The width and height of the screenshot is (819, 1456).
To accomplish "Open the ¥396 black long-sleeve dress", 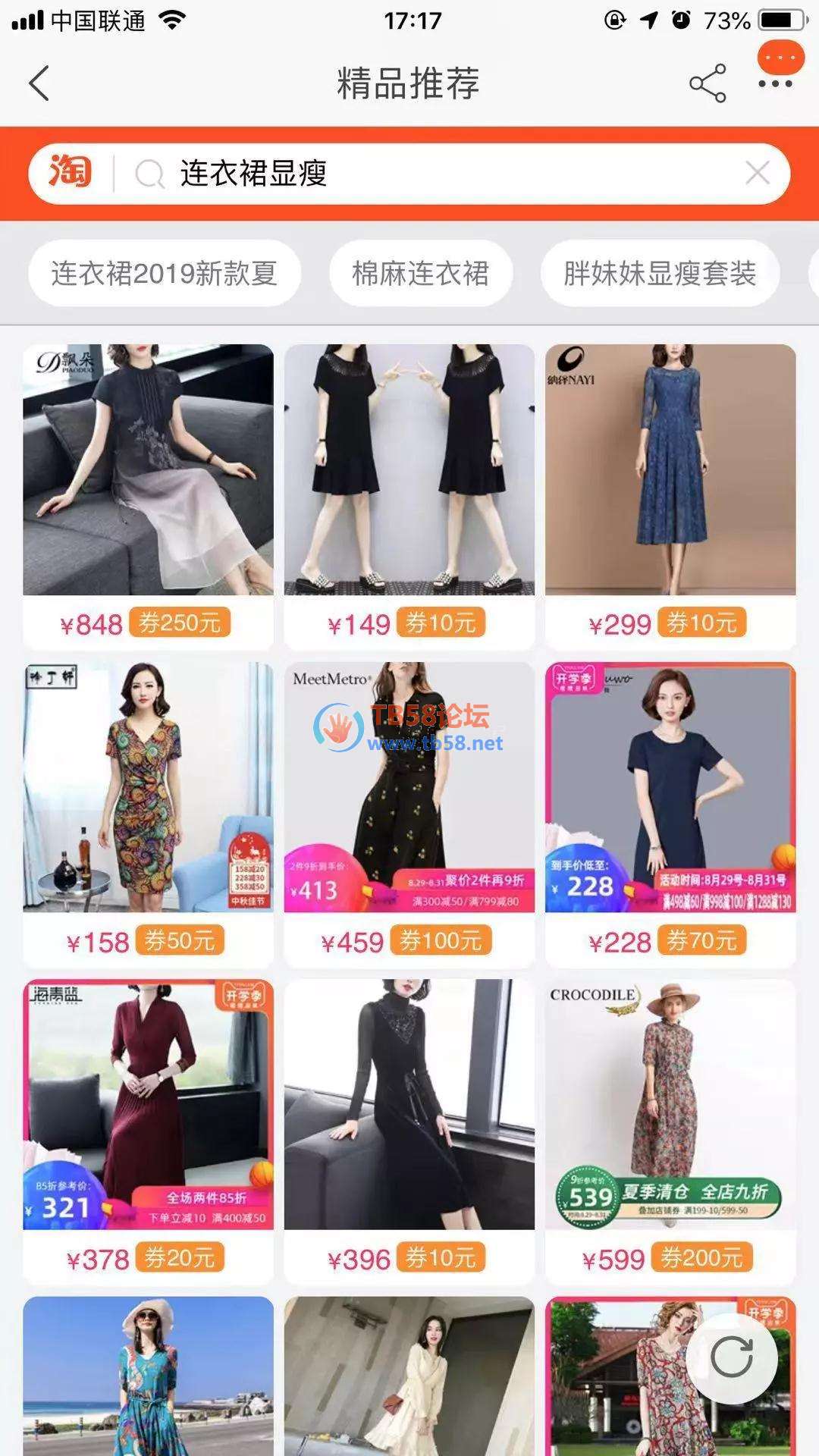I will [409, 1104].
